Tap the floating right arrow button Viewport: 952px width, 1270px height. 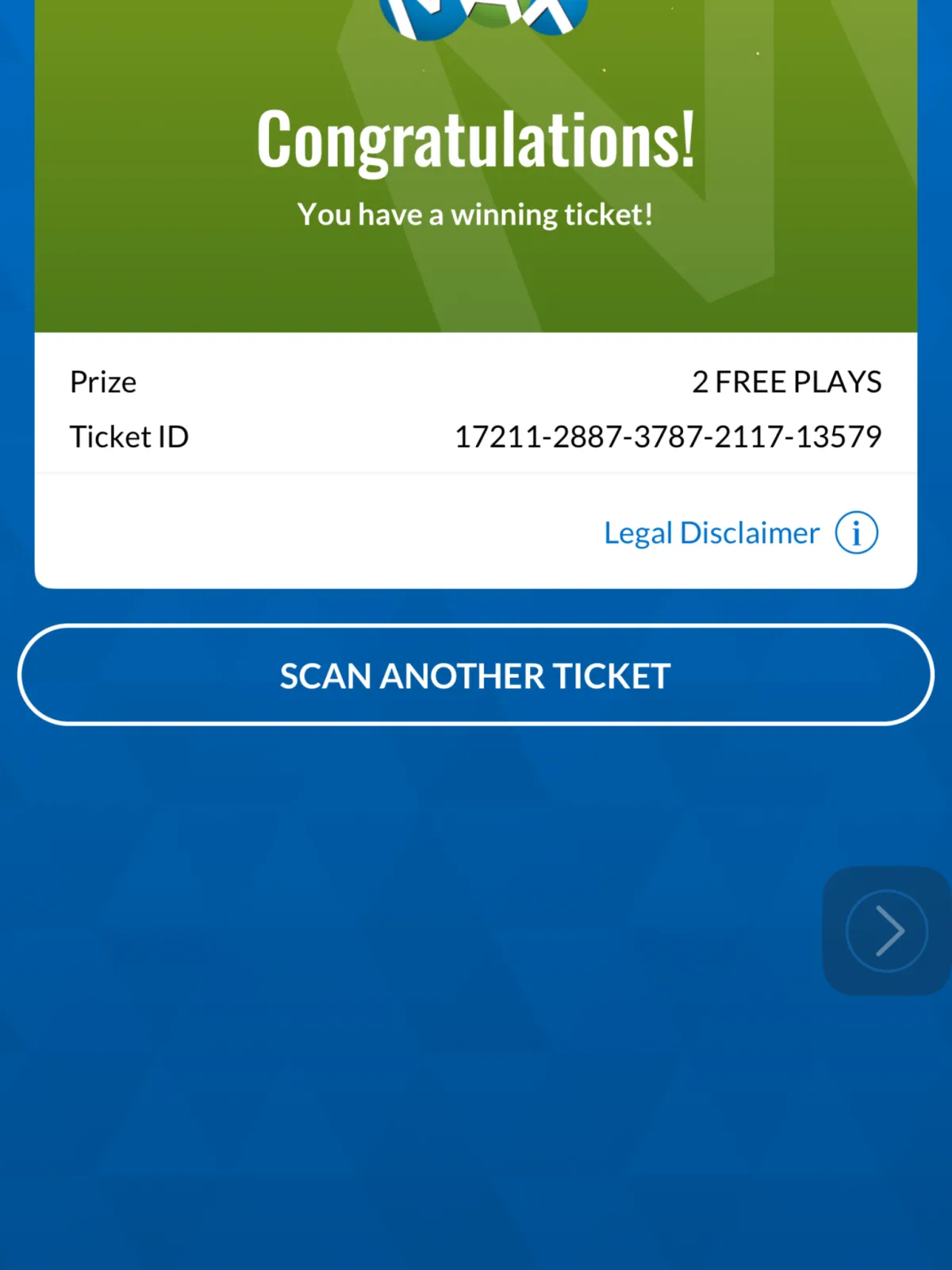point(886,930)
